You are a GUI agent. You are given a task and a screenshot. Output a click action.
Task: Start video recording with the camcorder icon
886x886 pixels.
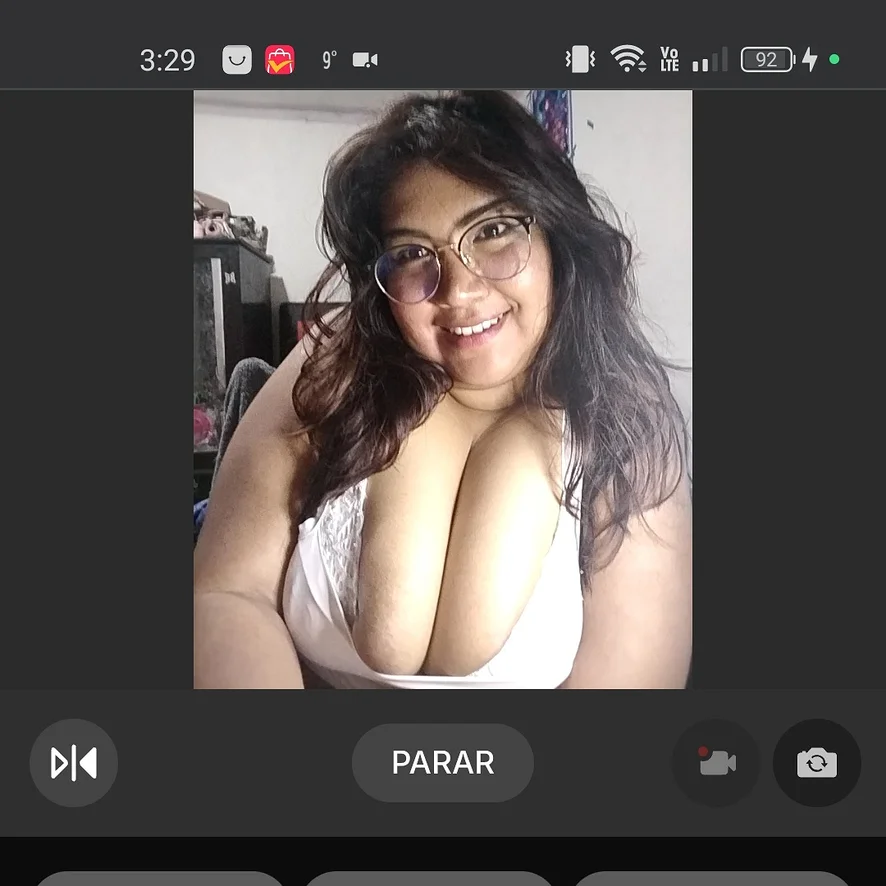(x=716, y=763)
